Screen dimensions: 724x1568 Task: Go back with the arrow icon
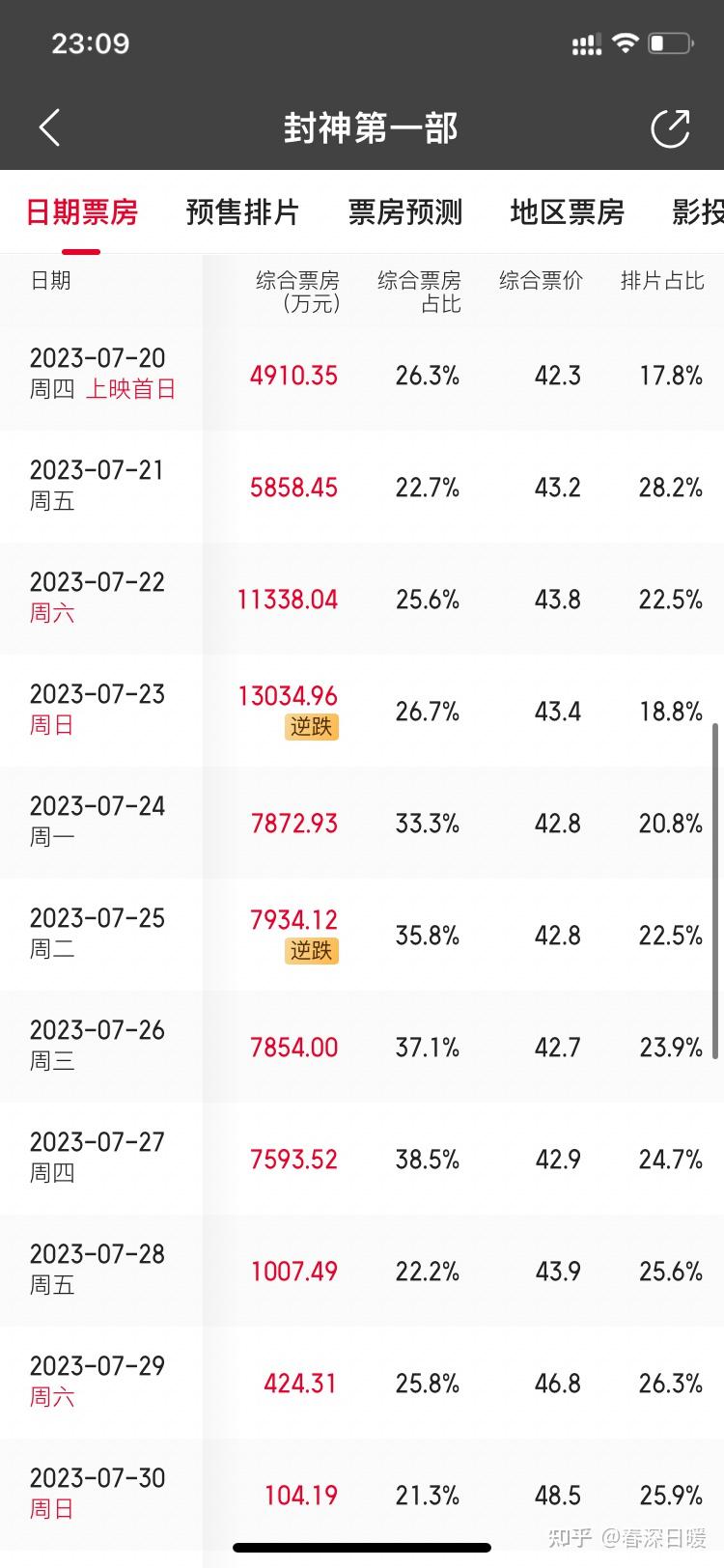pyautogui.click(x=49, y=127)
